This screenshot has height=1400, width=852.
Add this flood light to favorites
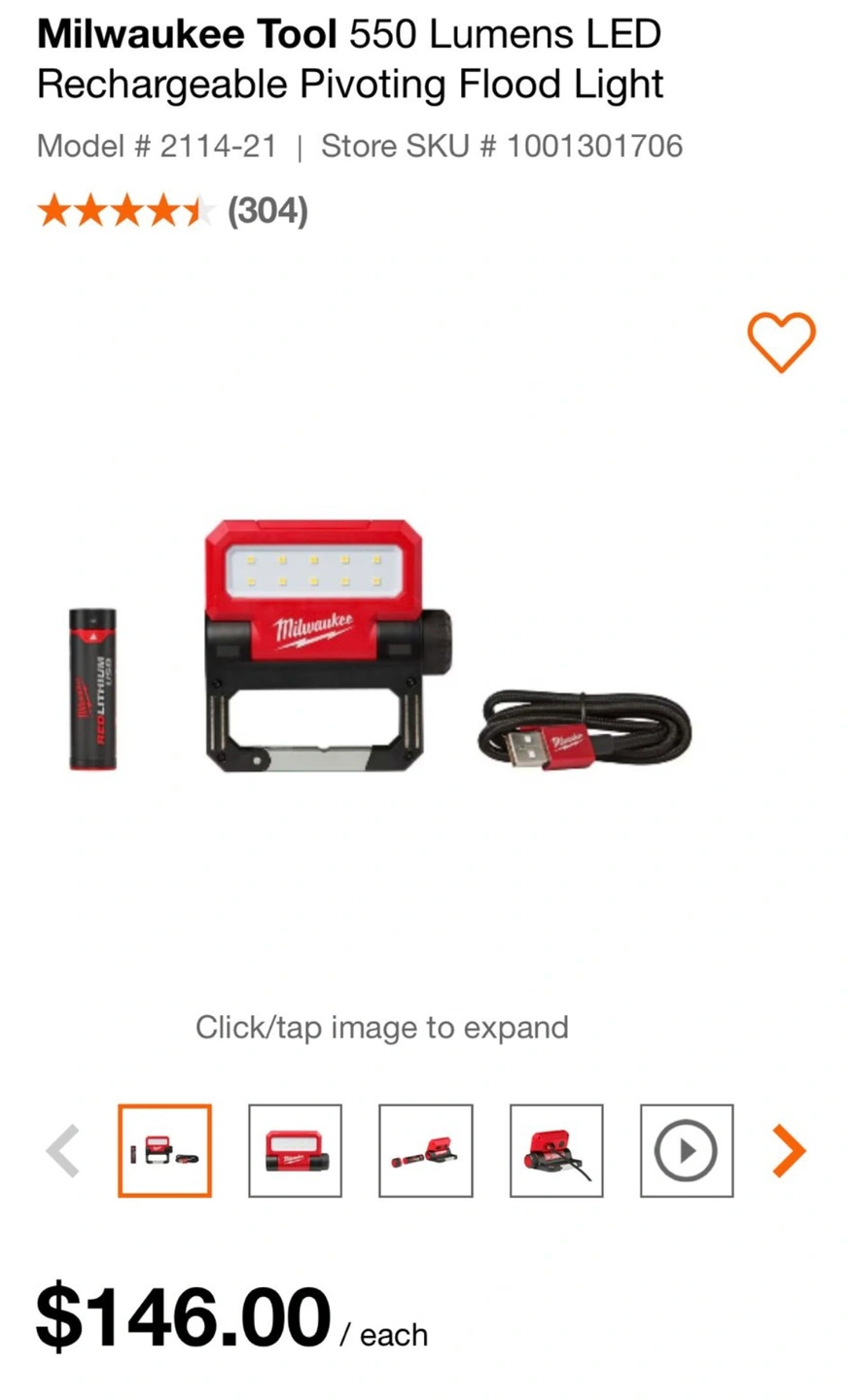pos(780,341)
